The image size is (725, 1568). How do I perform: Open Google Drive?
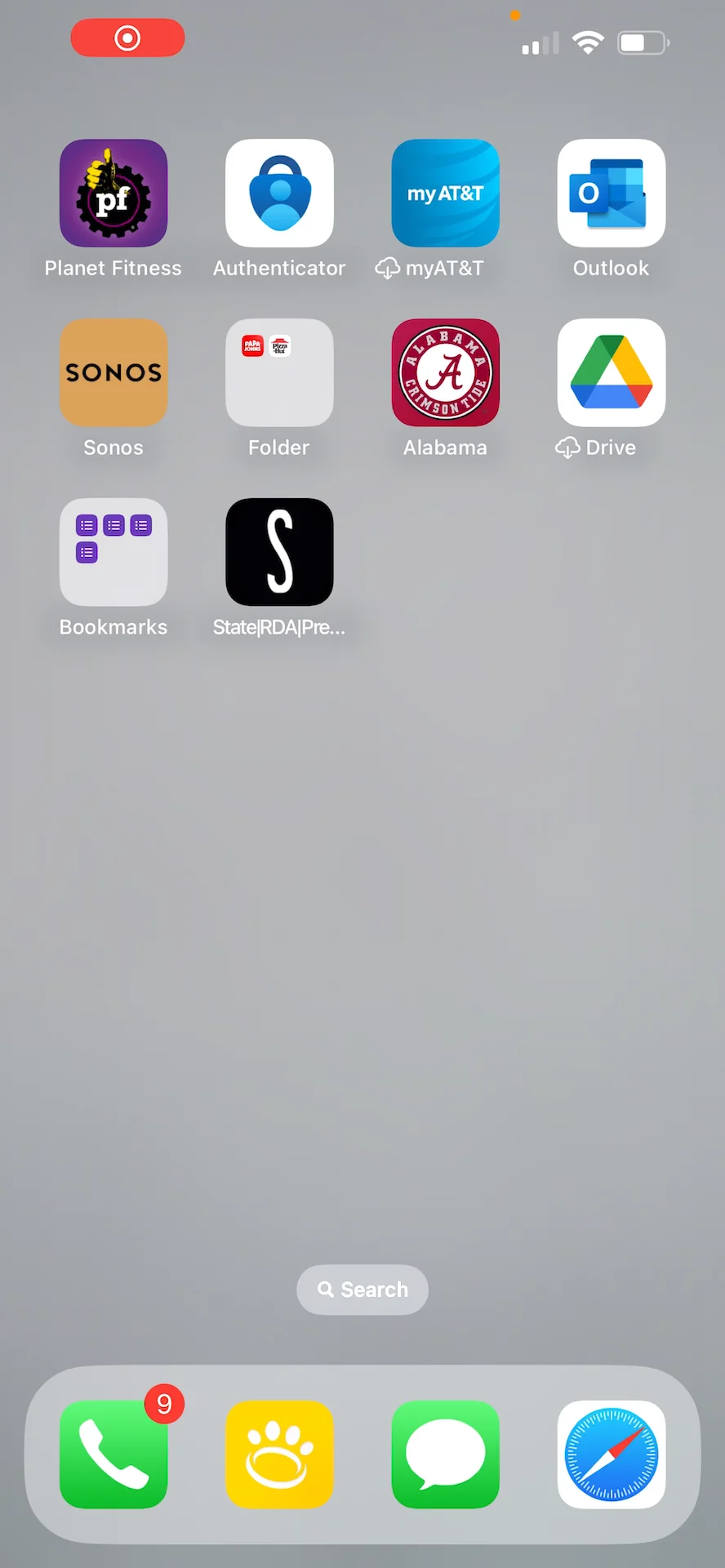coord(611,373)
